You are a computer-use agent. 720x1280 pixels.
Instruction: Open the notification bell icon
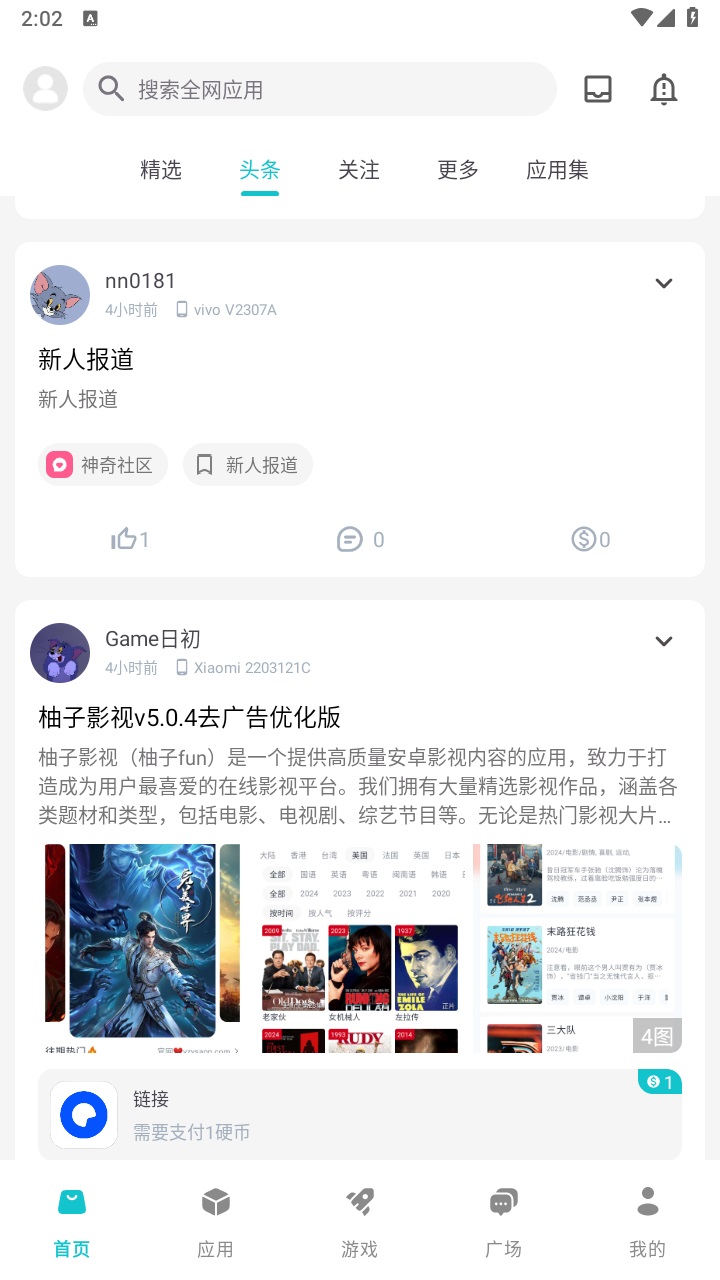663,89
